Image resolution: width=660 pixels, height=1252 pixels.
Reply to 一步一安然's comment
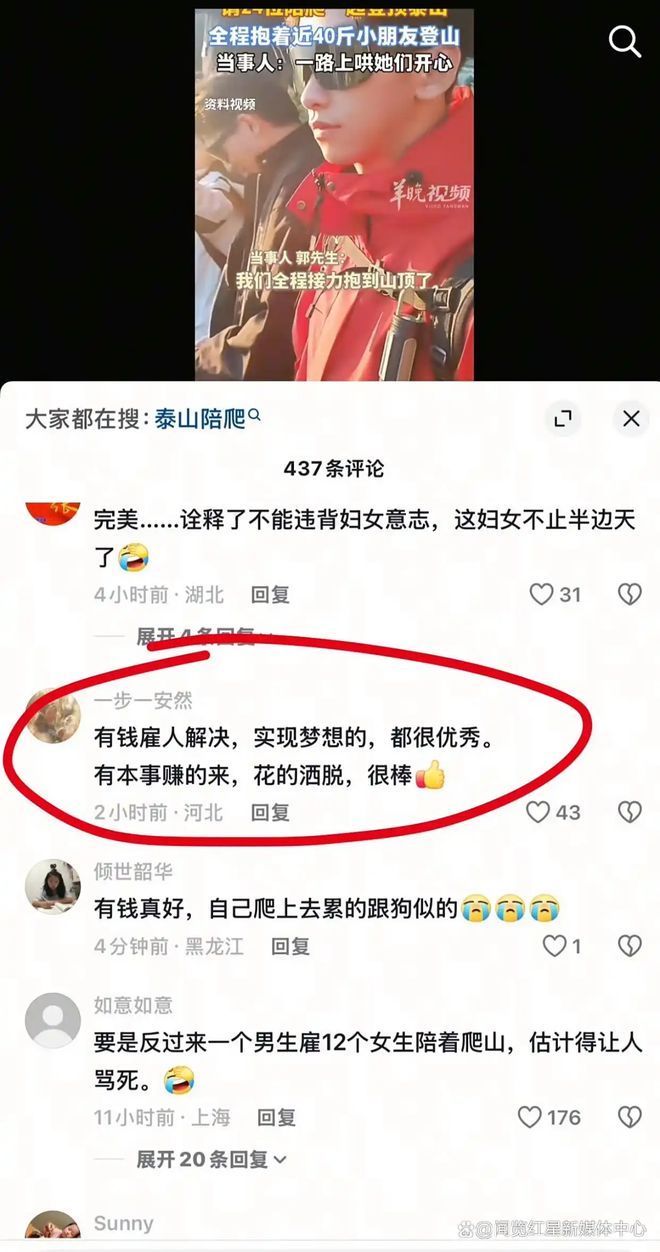[270, 812]
